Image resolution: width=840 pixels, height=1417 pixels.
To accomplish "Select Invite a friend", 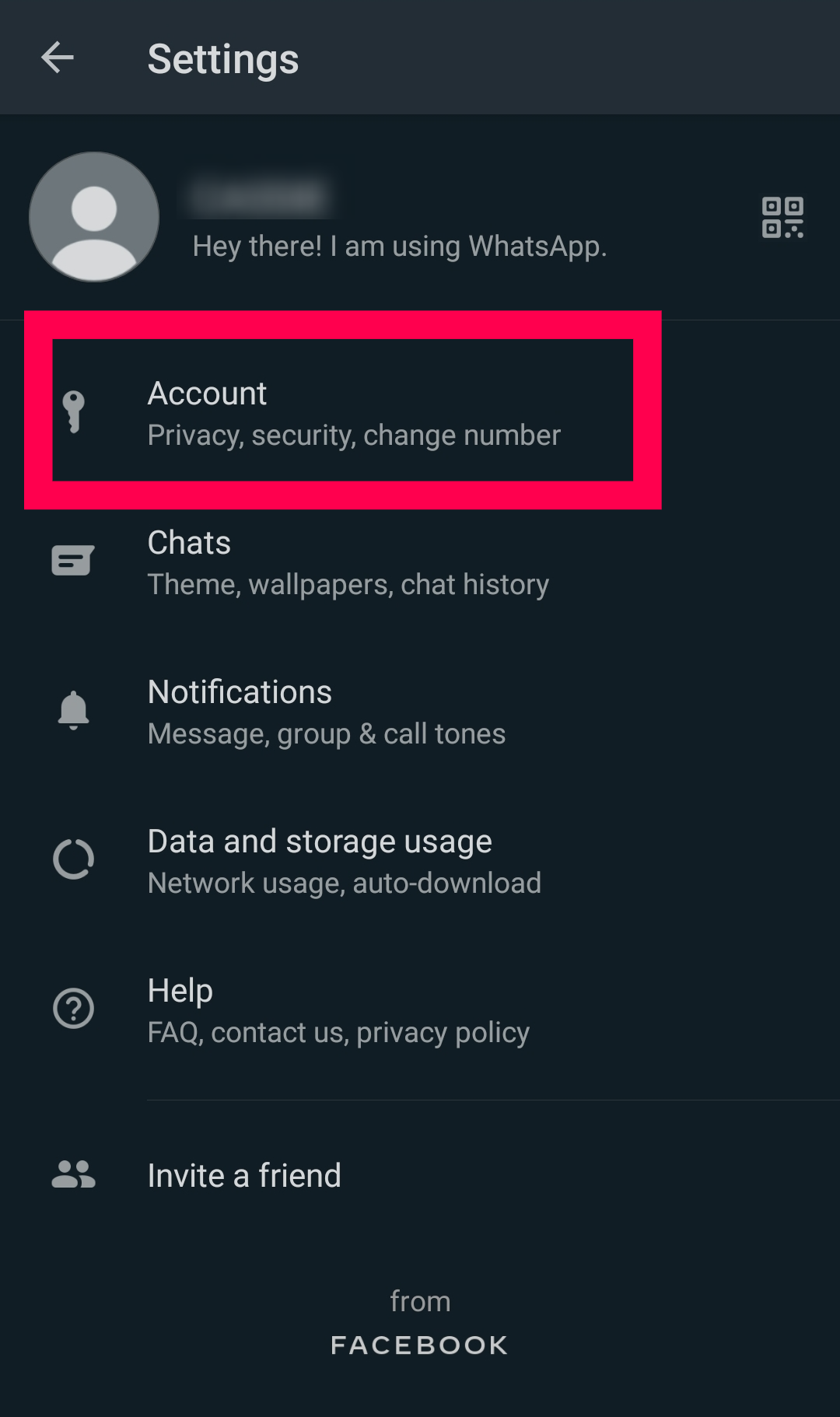I will pyautogui.click(x=243, y=1176).
